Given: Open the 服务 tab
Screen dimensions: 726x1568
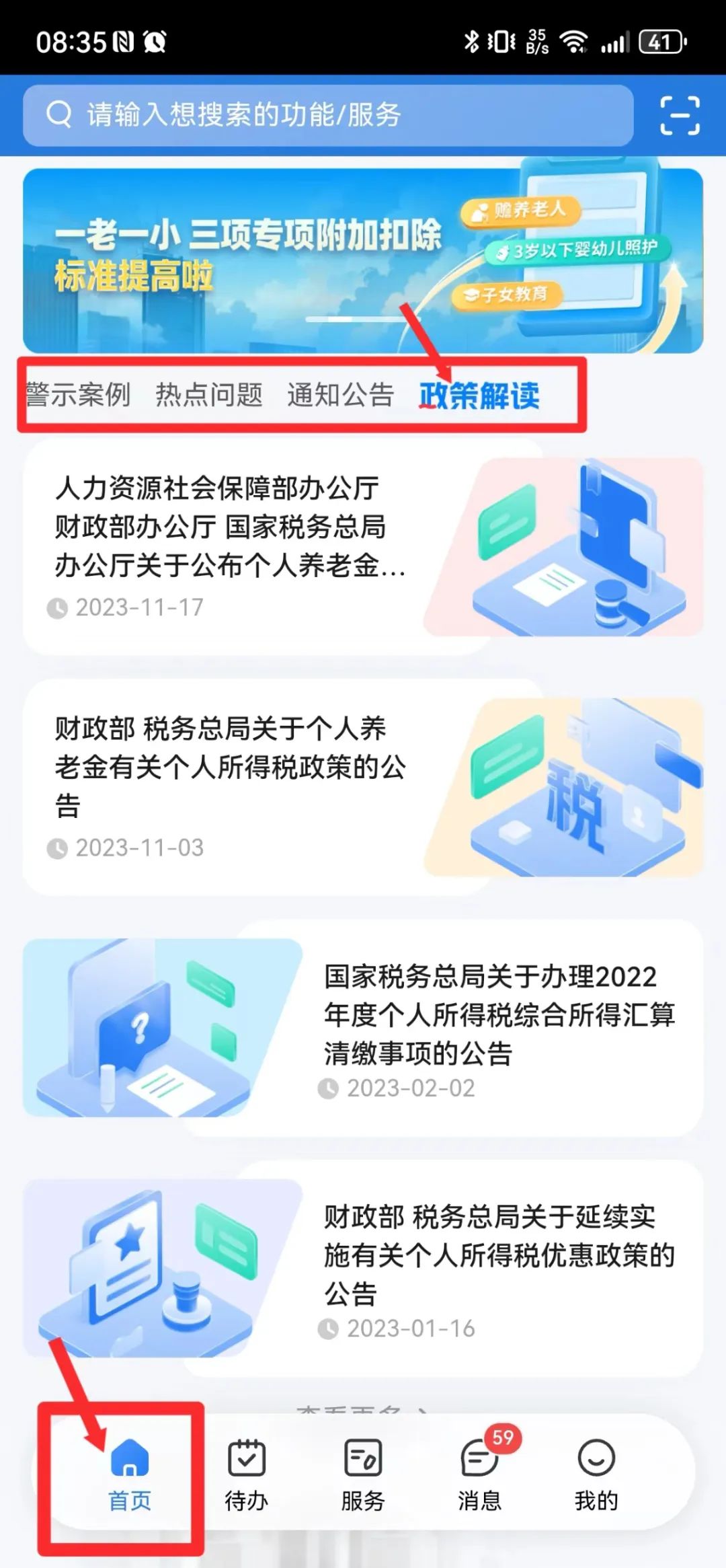Looking at the screenshot, I should tap(363, 1475).
